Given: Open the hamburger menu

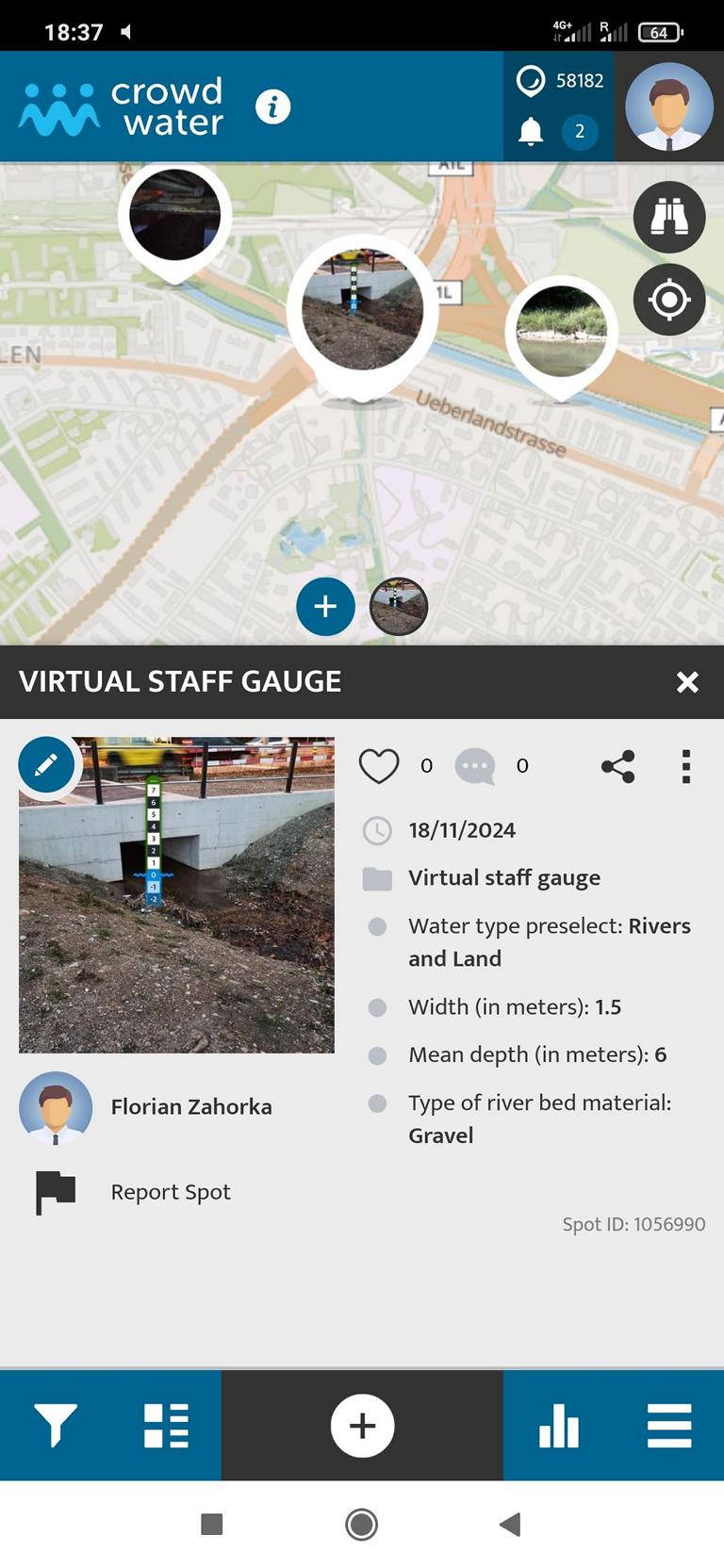Looking at the screenshot, I should point(669,1425).
